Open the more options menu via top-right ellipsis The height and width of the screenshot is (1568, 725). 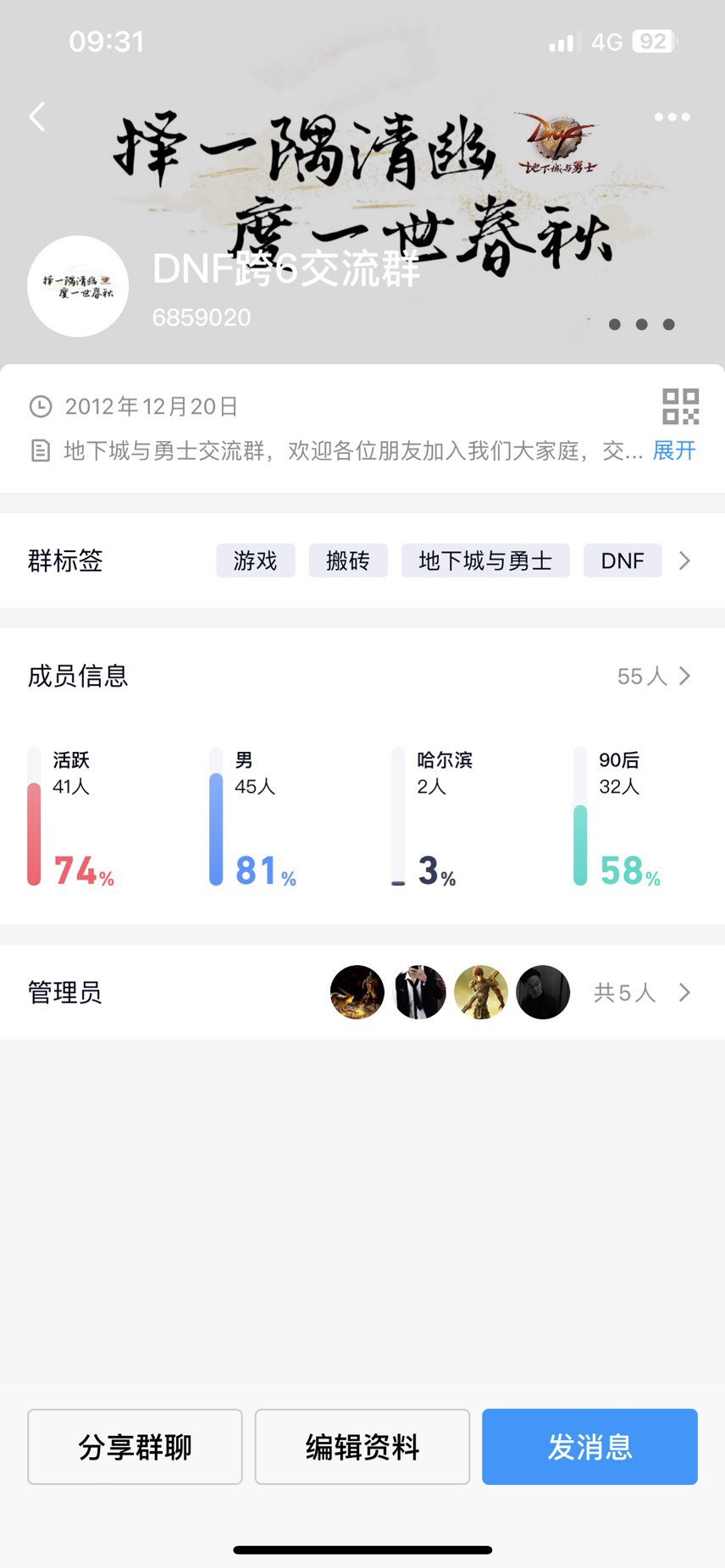tap(672, 117)
